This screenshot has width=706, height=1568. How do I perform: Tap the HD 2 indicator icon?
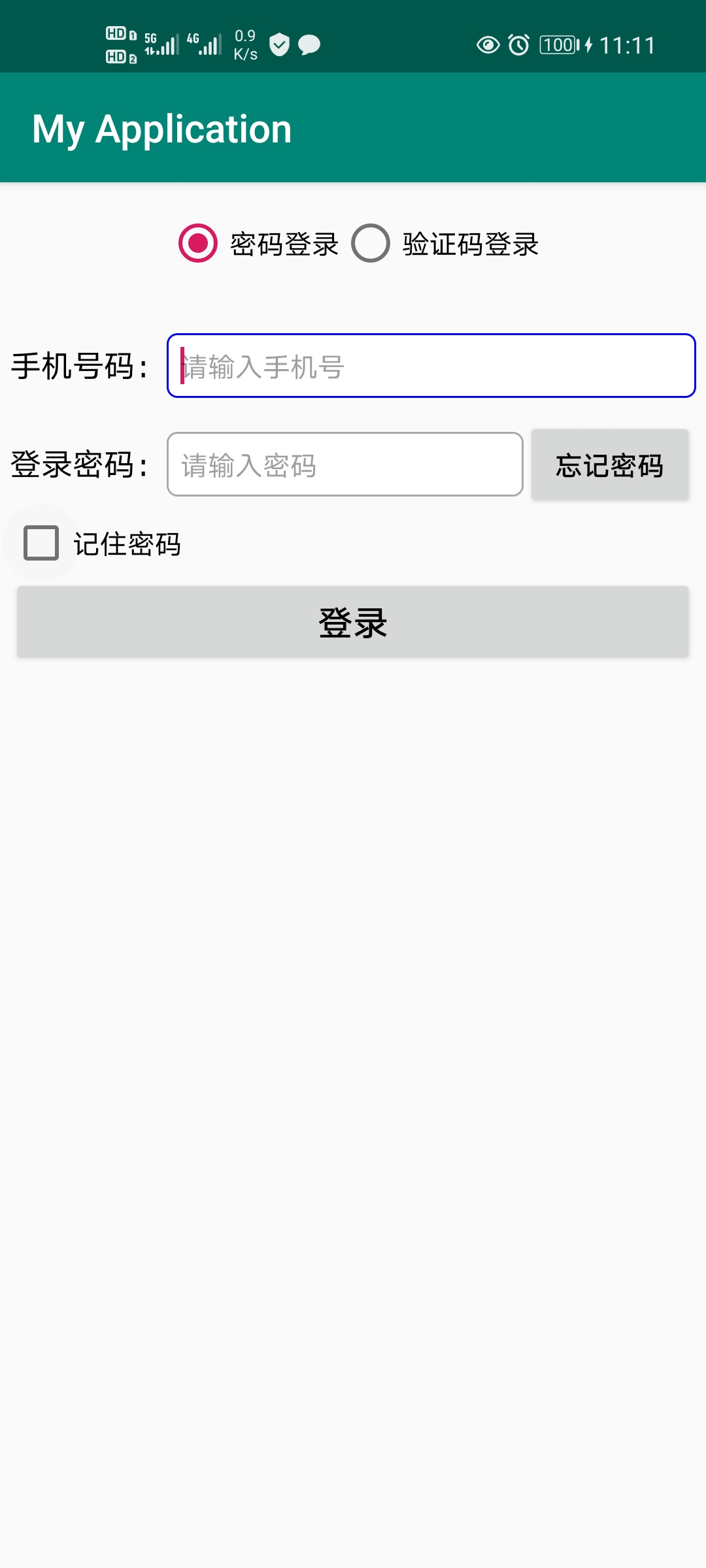pyautogui.click(x=118, y=57)
